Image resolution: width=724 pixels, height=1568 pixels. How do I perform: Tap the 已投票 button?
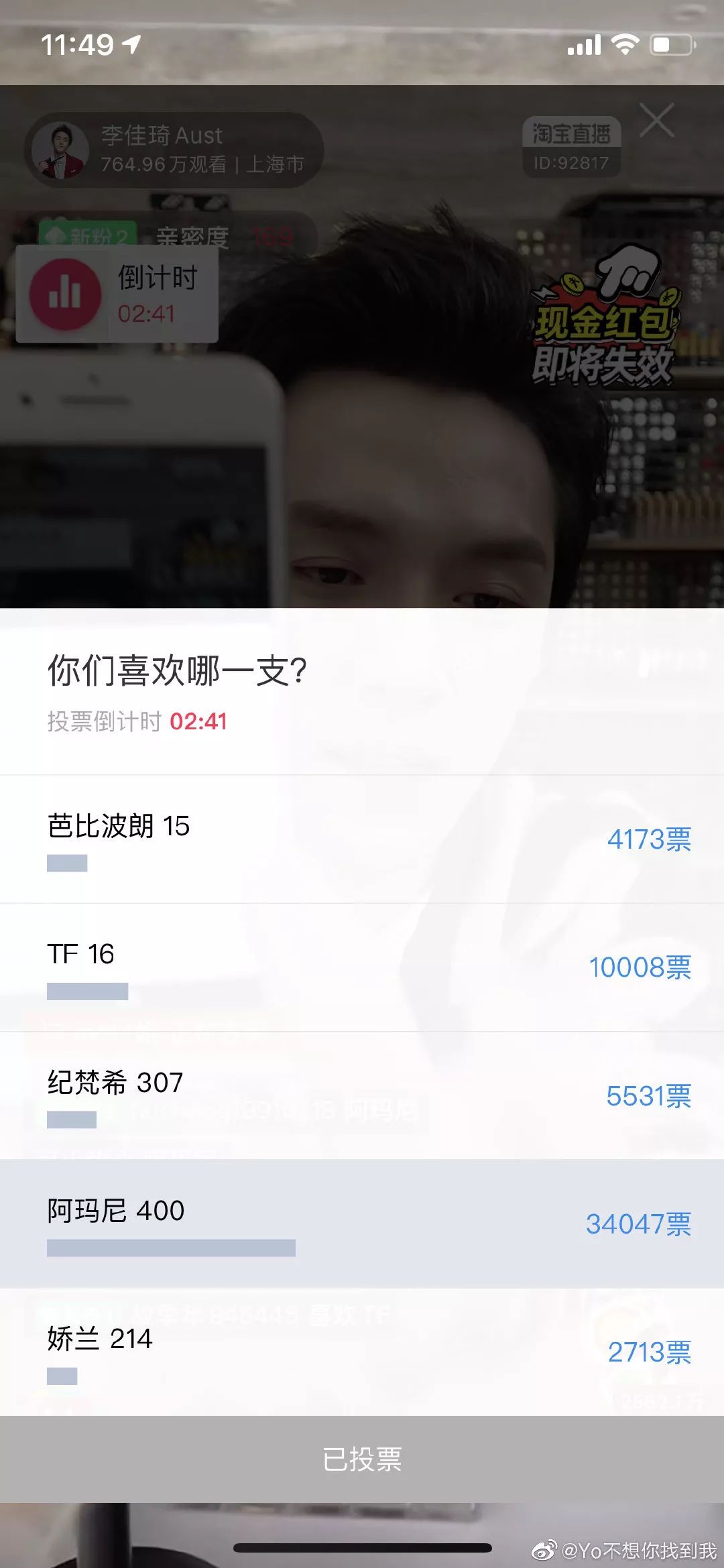coord(362,1459)
